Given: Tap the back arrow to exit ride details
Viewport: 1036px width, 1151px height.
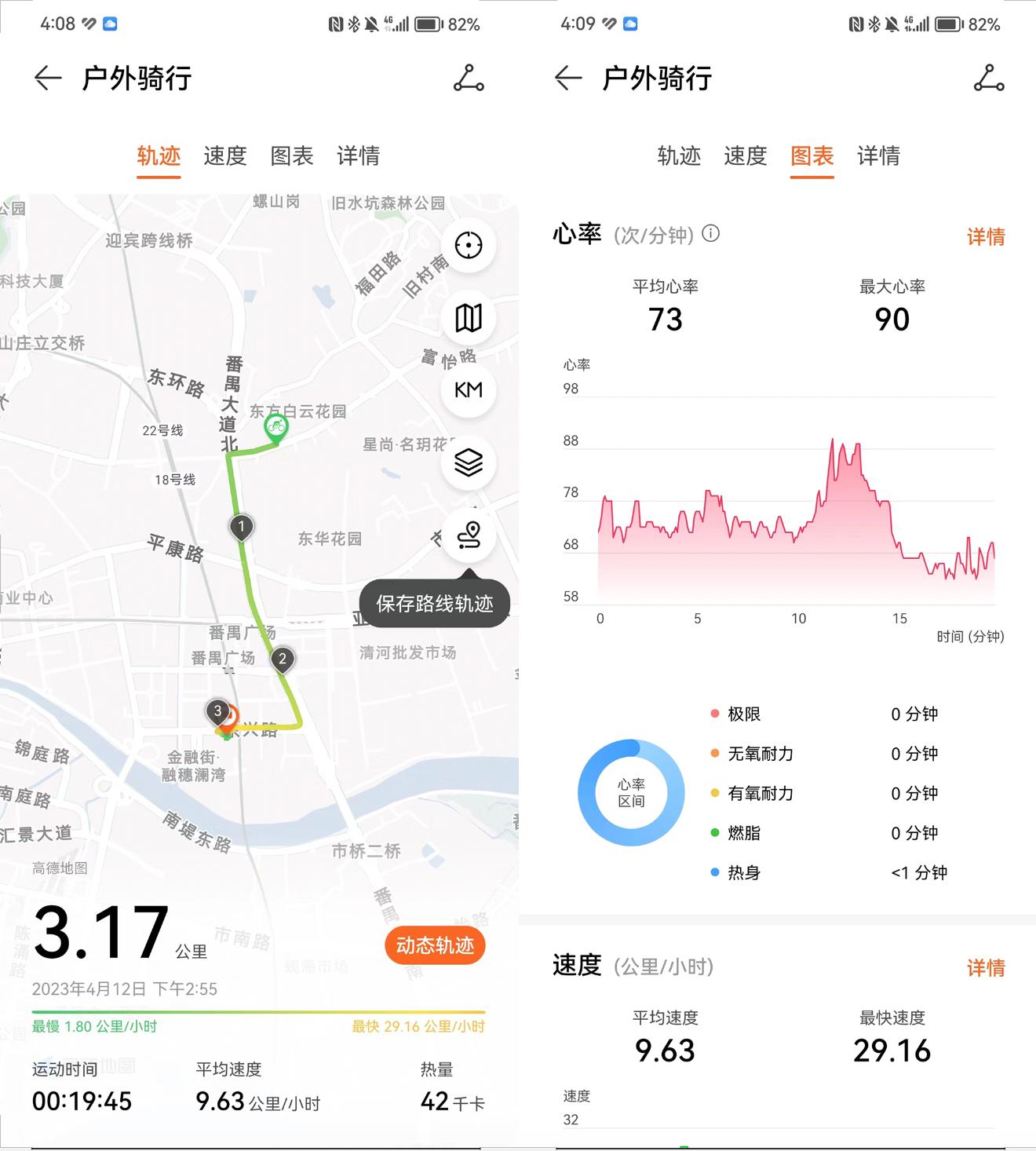Looking at the screenshot, I should (x=47, y=78).
